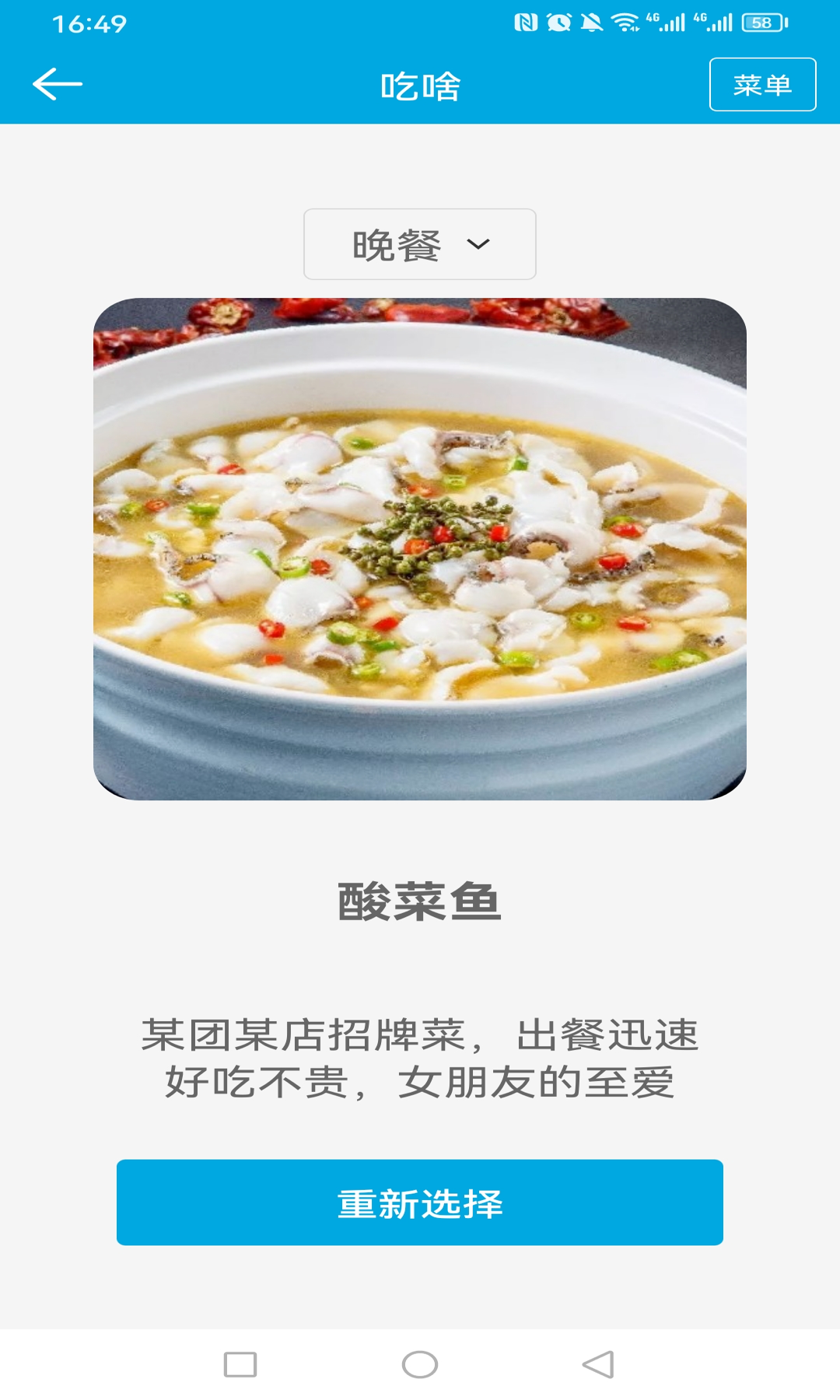Tap the battery indicator showing 58
The height and width of the screenshot is (1400, 840).
765,23
